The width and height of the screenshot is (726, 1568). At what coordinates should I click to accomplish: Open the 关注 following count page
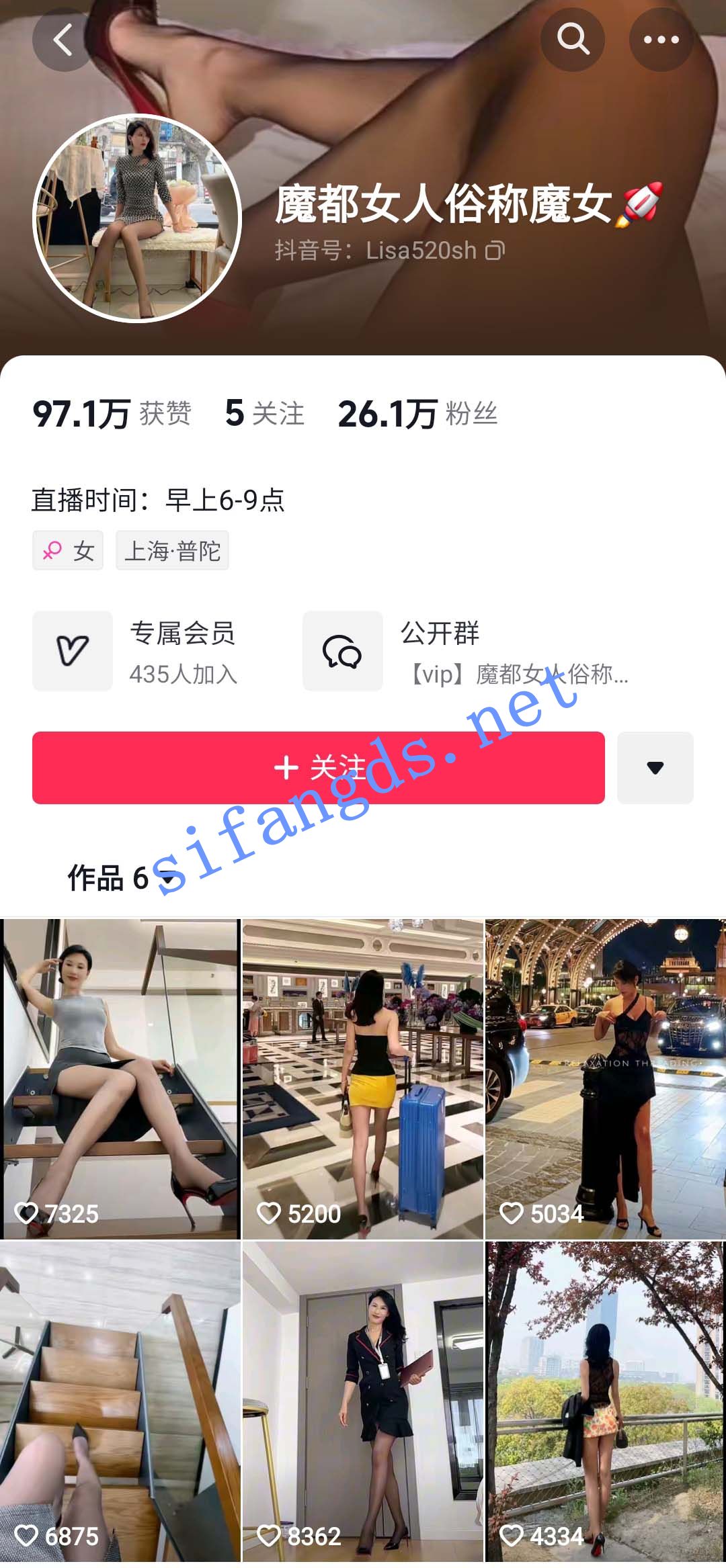(265, 415)
